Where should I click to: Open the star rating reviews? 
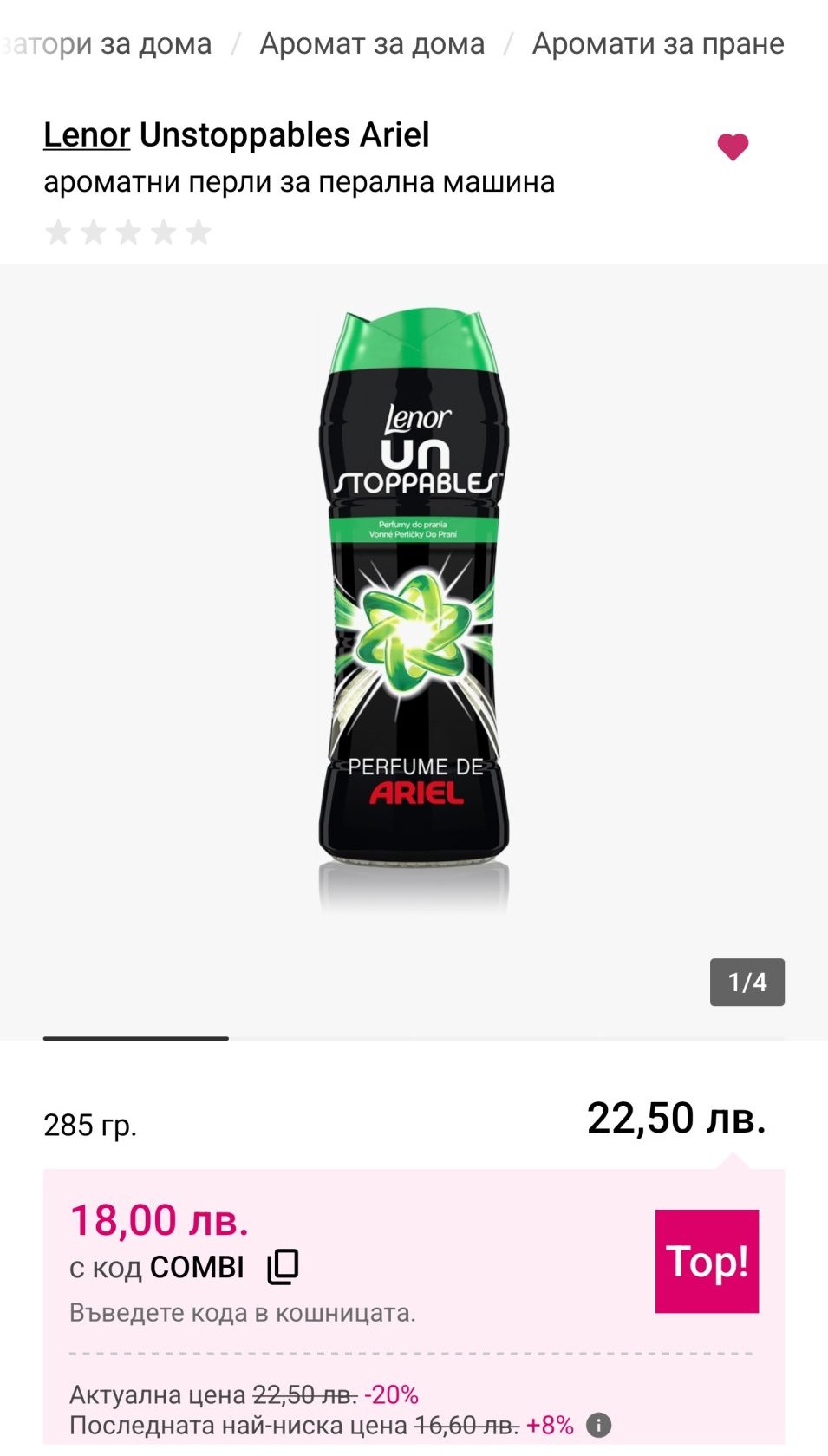pos(128,232)
